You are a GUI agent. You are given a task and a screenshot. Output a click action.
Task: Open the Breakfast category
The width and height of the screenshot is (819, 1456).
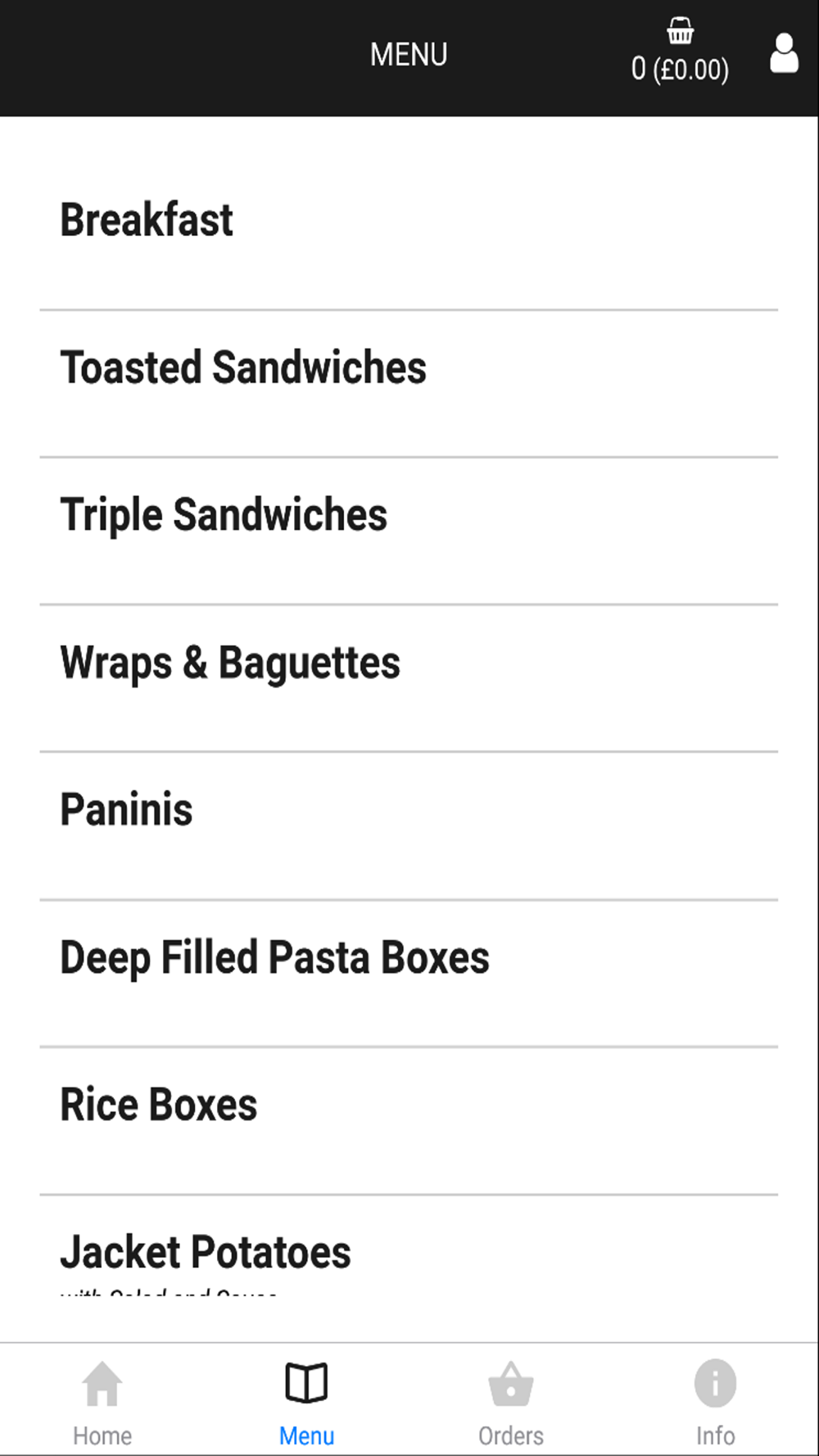(147, 220)
